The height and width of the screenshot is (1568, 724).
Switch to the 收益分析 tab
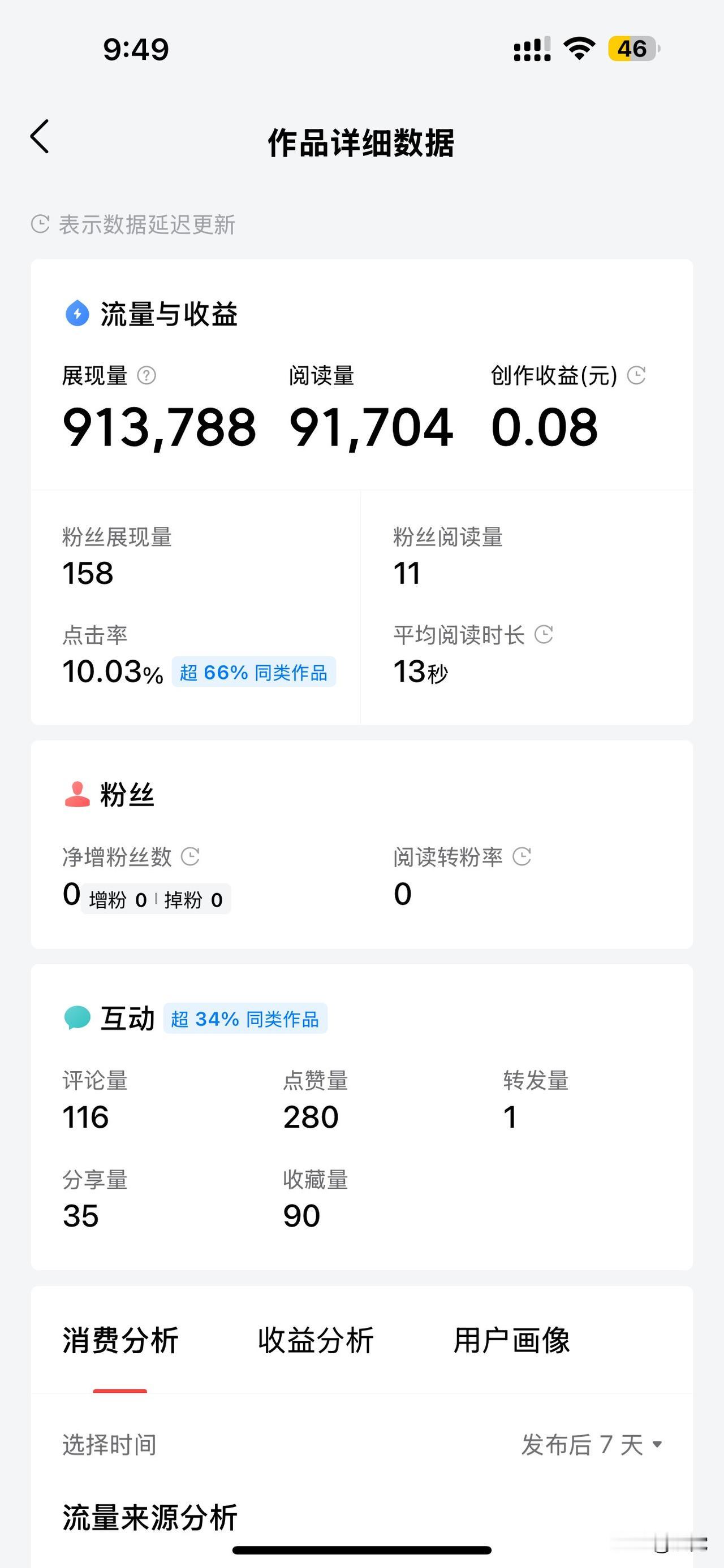click(x=317, y=1339)
